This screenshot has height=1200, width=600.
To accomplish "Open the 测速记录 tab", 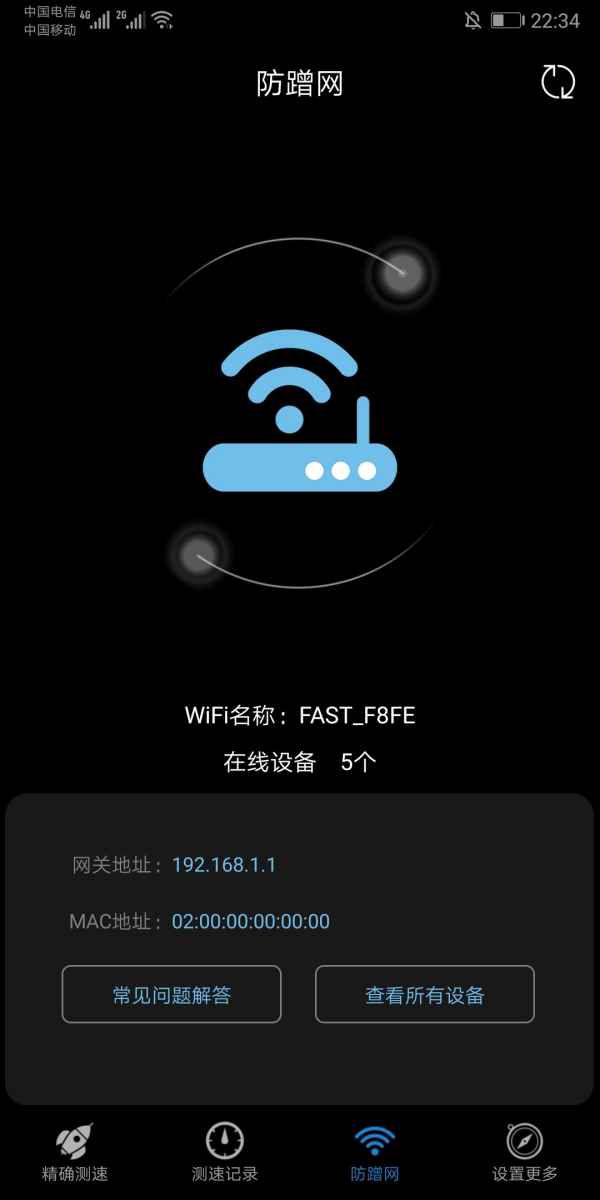I will pos(225,1152).
